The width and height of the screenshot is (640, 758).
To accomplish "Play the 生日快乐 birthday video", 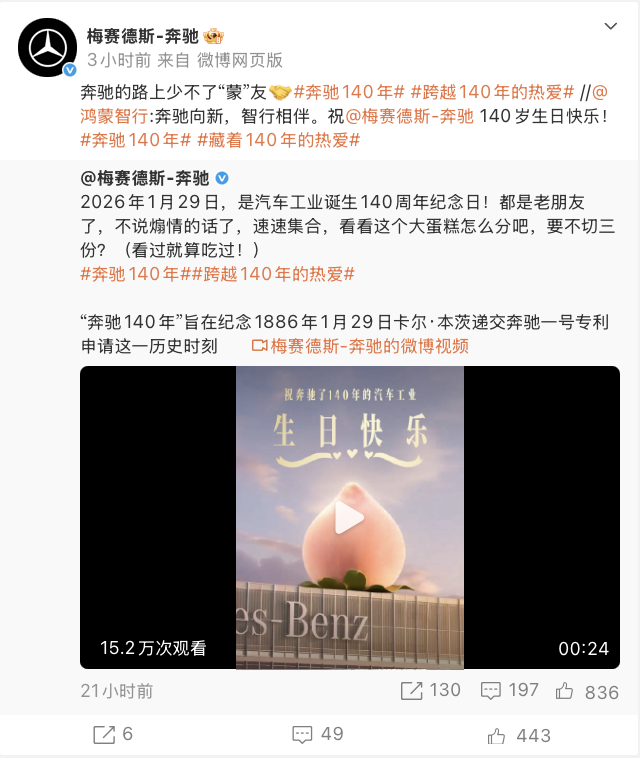I will (x=349, y=518).
